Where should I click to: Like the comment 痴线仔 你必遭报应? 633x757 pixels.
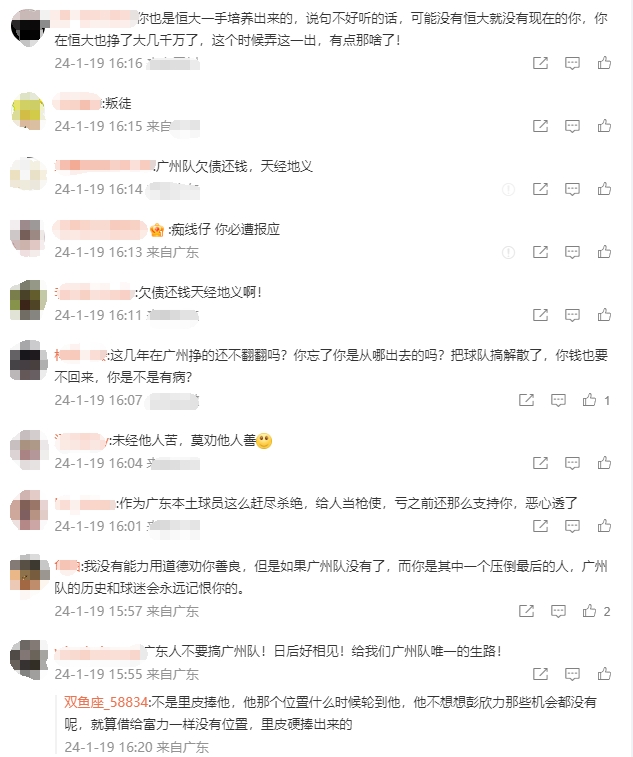604,252
